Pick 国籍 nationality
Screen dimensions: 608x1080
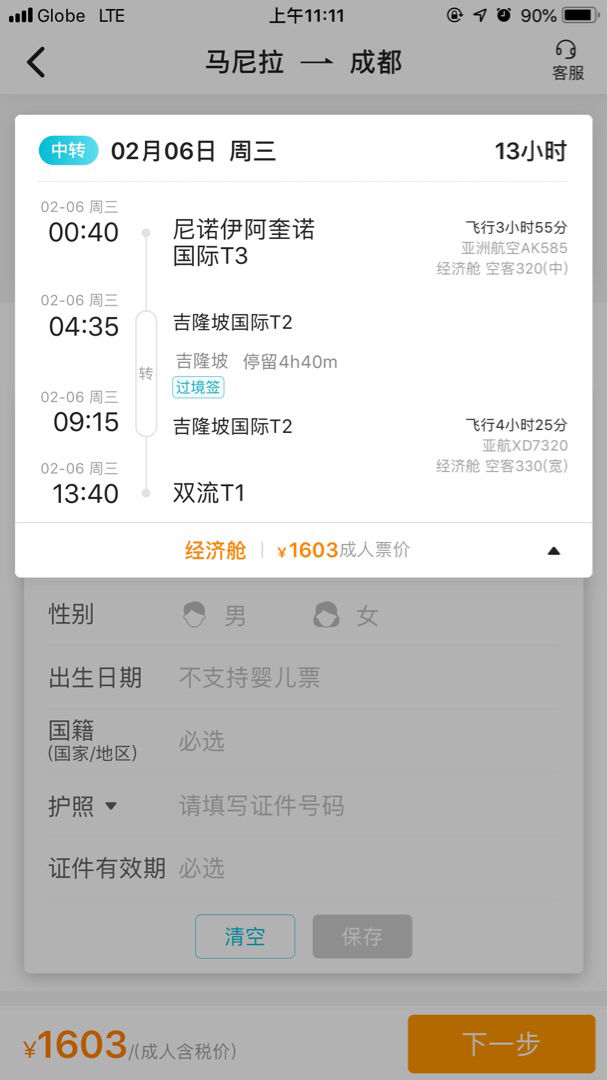click(x=303, y=741)
